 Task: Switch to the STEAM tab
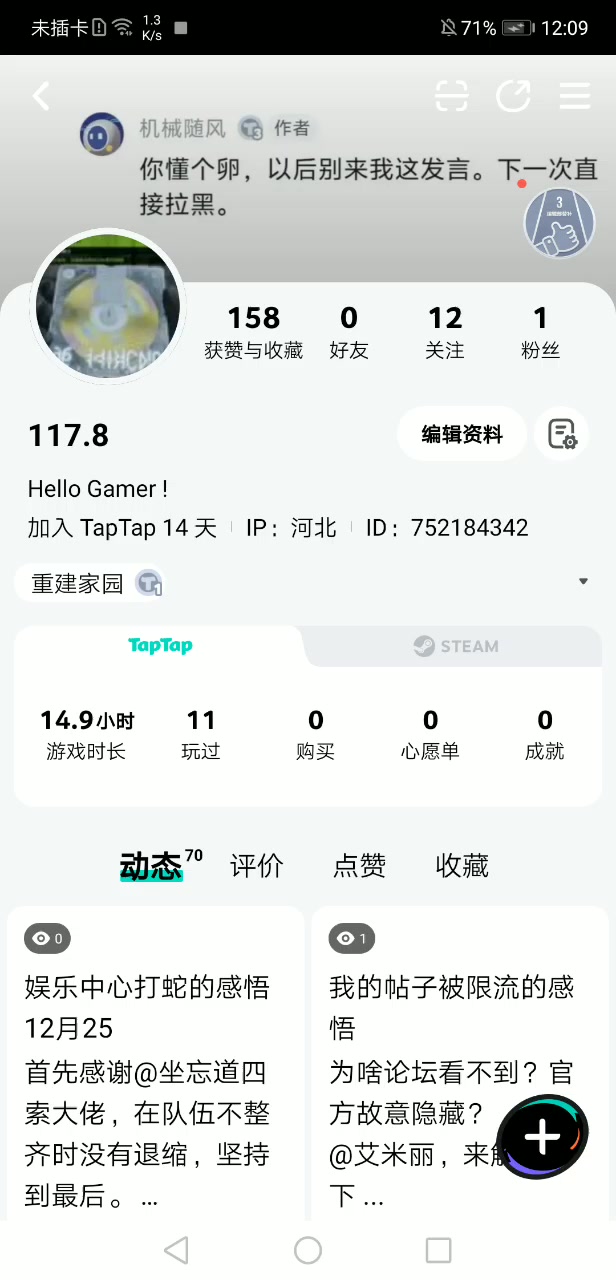(x=456, y=646)
